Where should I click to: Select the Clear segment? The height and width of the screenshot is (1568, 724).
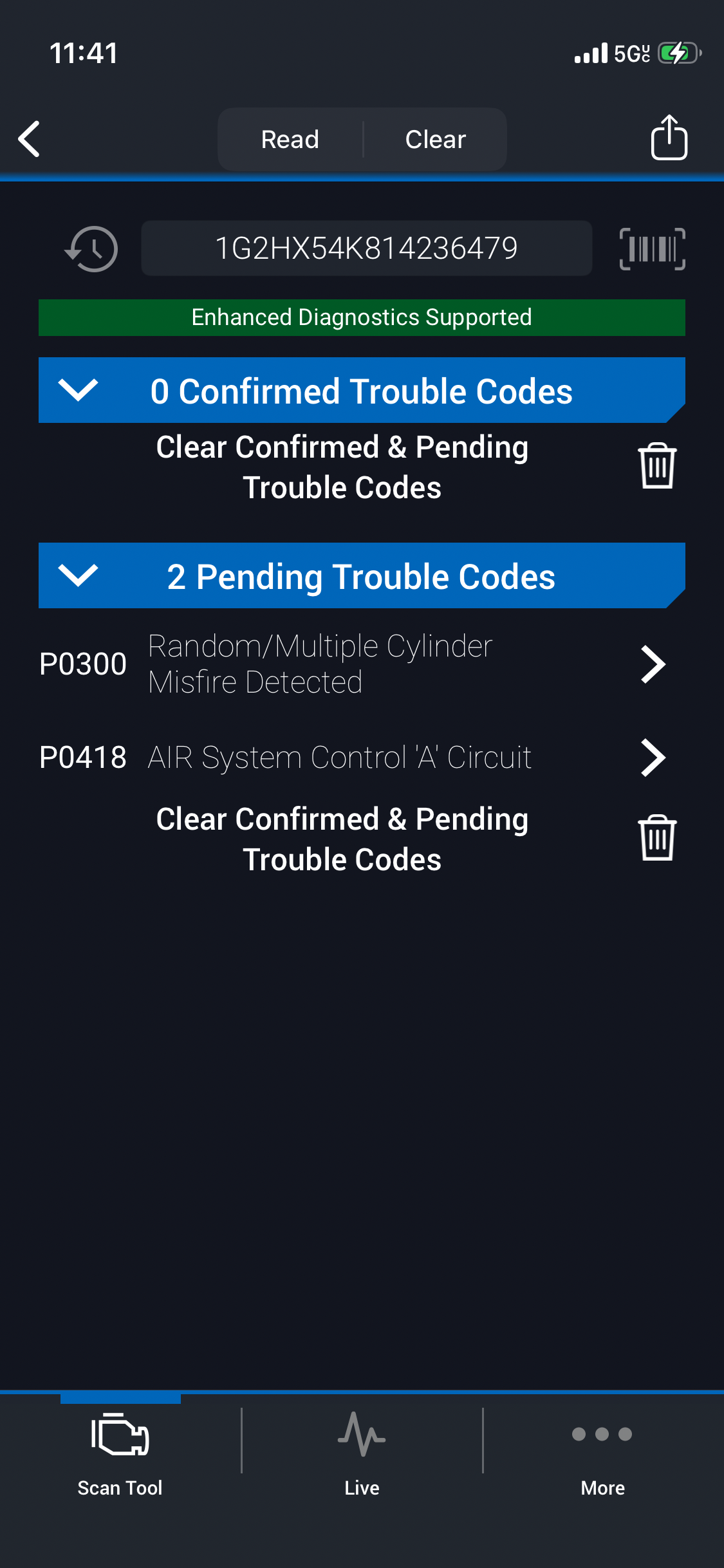(x=435, y=139)
